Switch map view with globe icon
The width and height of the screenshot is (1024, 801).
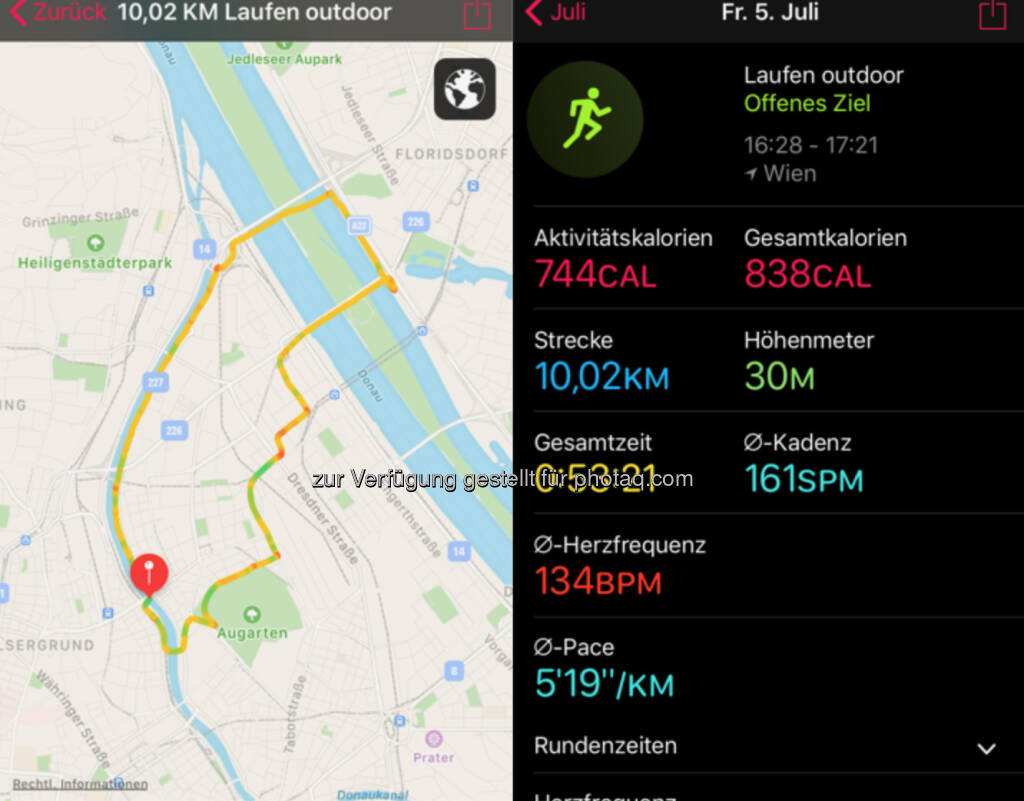coord(464,89)
